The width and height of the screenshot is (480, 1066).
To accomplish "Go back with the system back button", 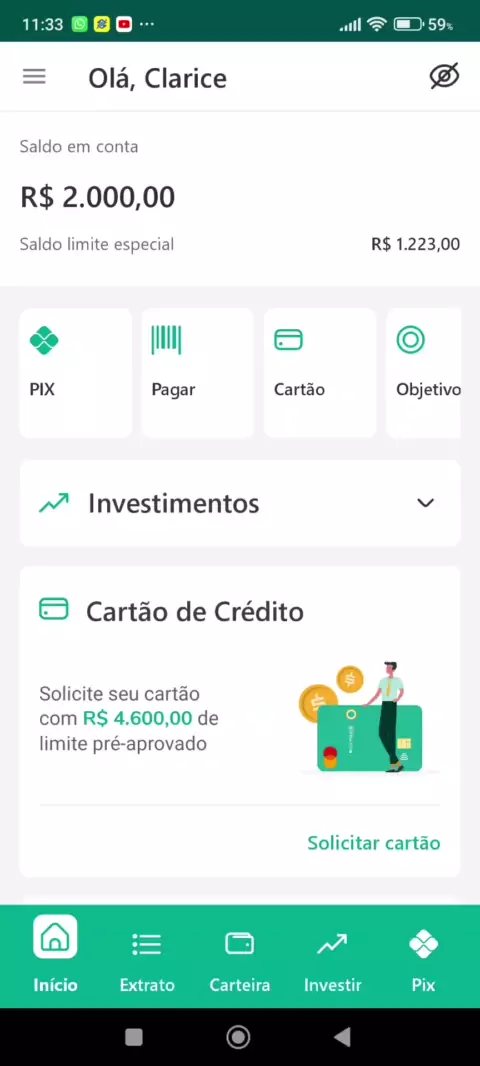I will [x=343, y=1037].
